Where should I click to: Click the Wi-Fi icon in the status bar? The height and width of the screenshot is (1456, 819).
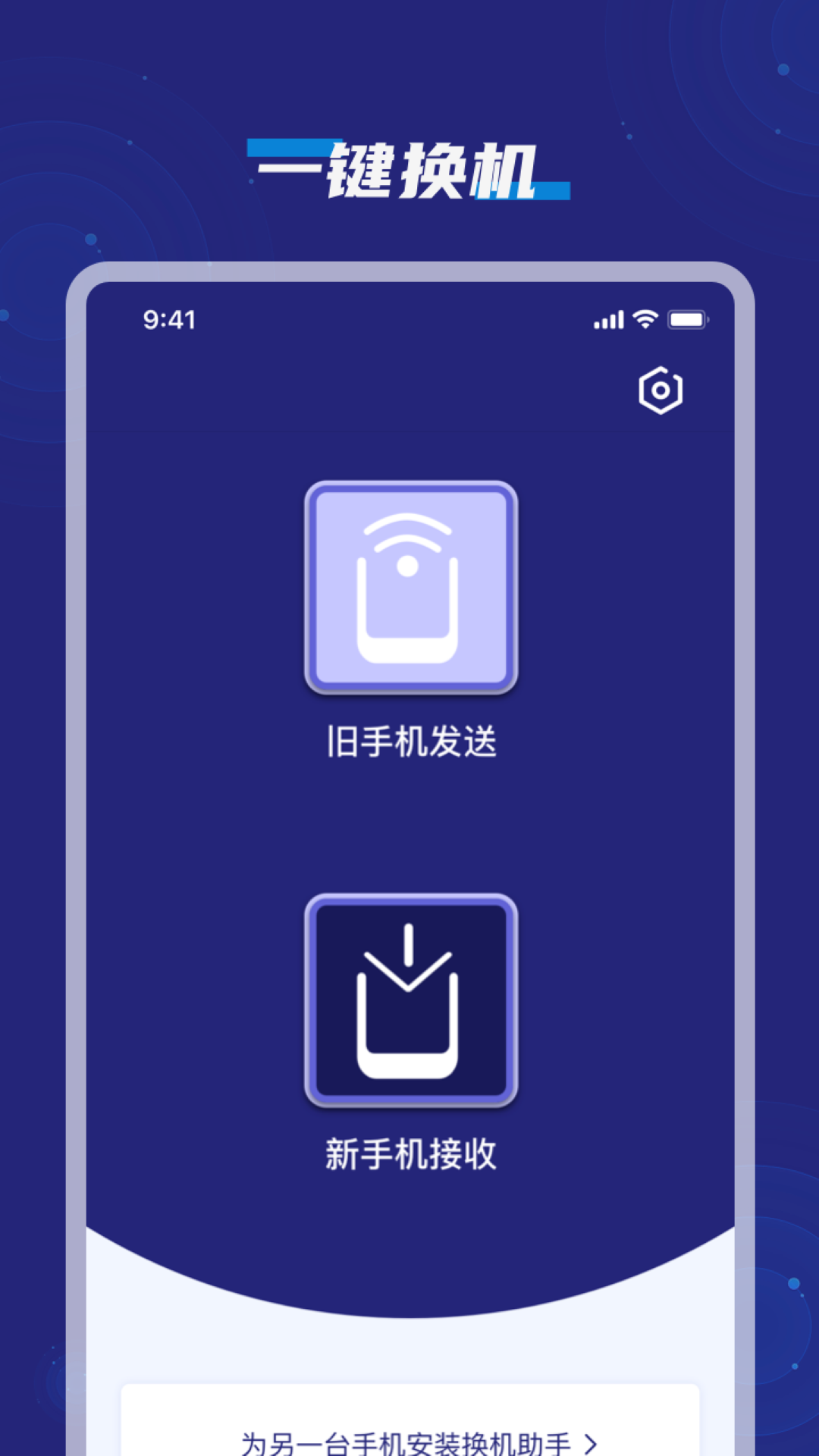pyautogui.click(x=644, y=319)
